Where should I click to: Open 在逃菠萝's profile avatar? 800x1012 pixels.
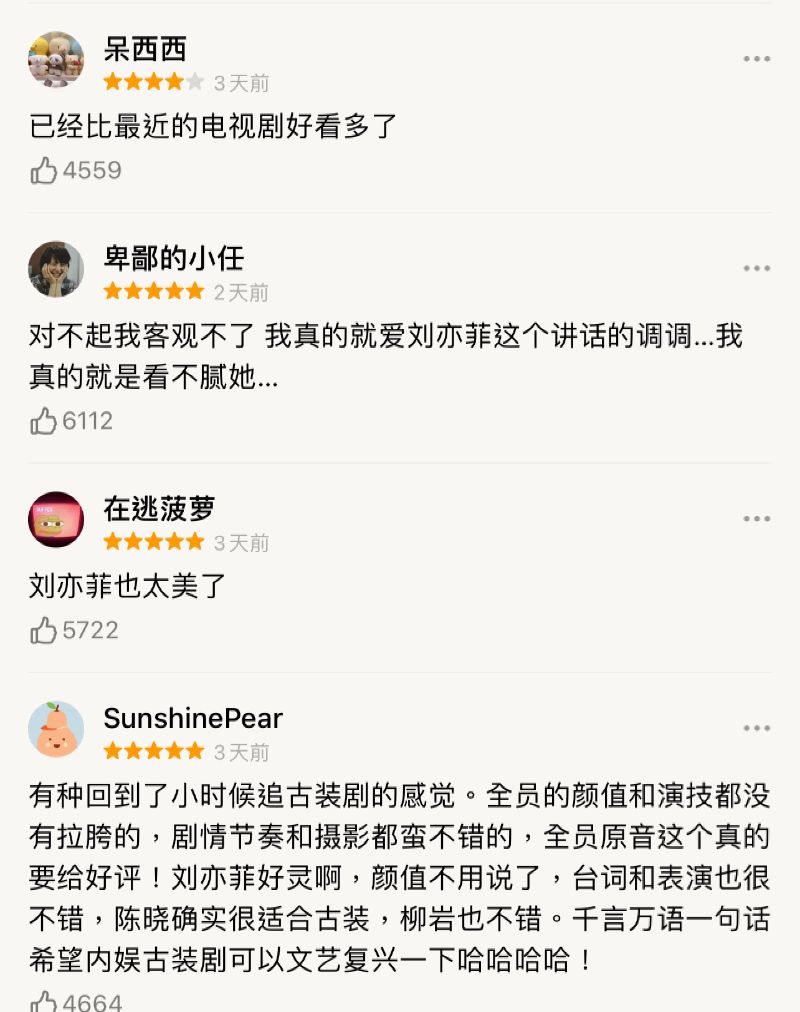(x=55, y=519)
